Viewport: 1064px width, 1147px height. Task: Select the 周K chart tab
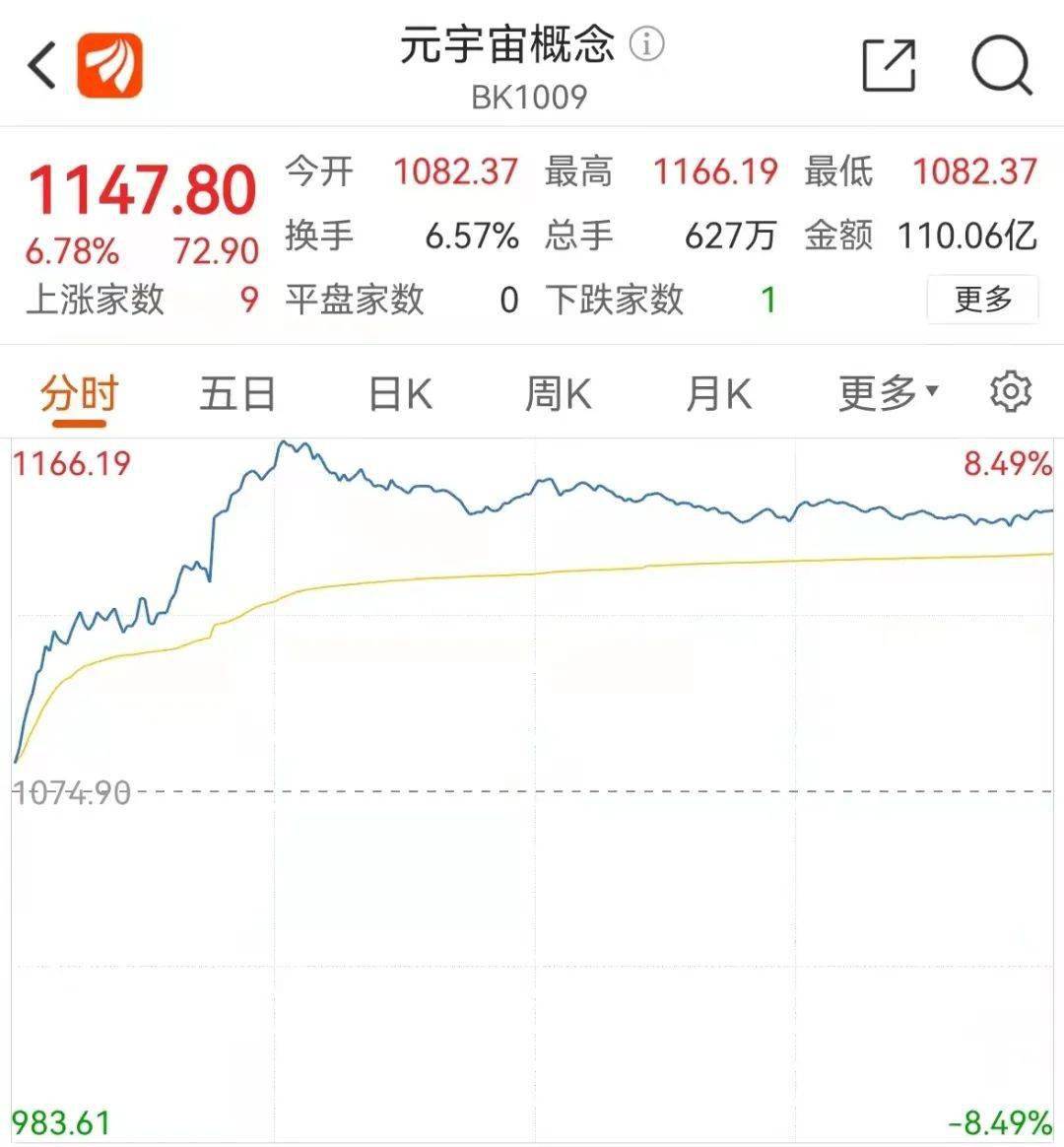[x=558, y=395]
